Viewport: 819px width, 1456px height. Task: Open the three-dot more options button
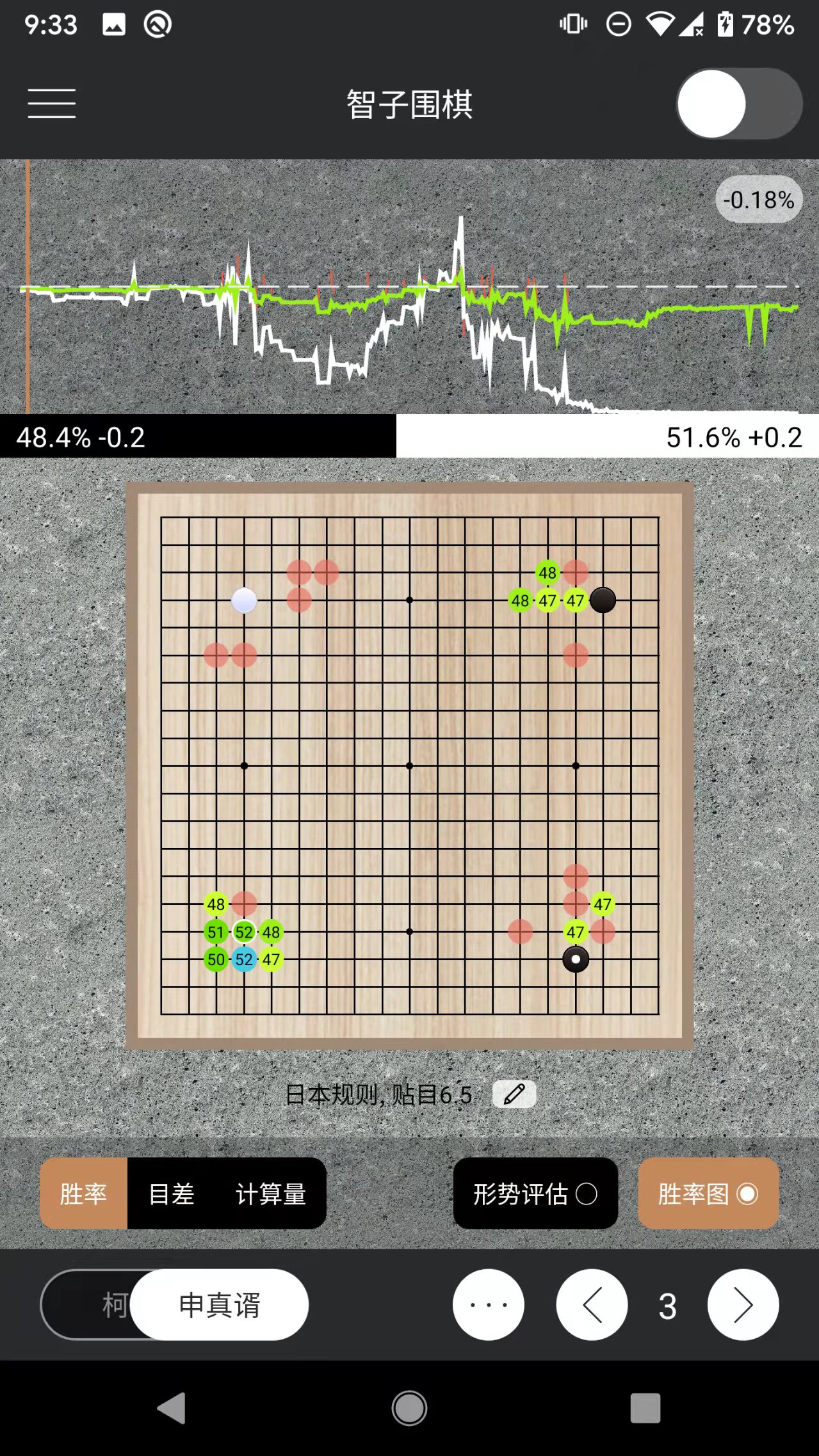click(489, 1305)
